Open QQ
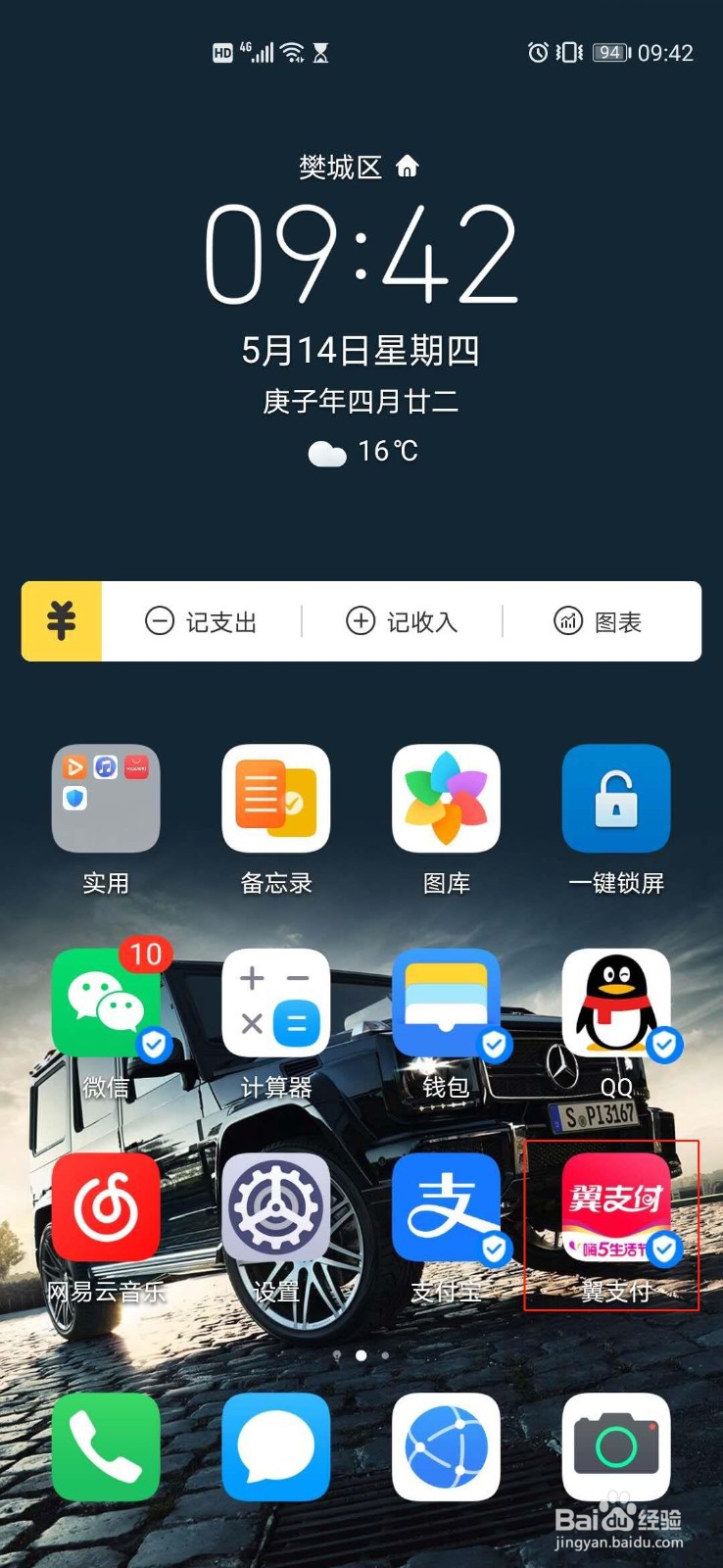723x1568 pixels. click(x=615, y=1004)
